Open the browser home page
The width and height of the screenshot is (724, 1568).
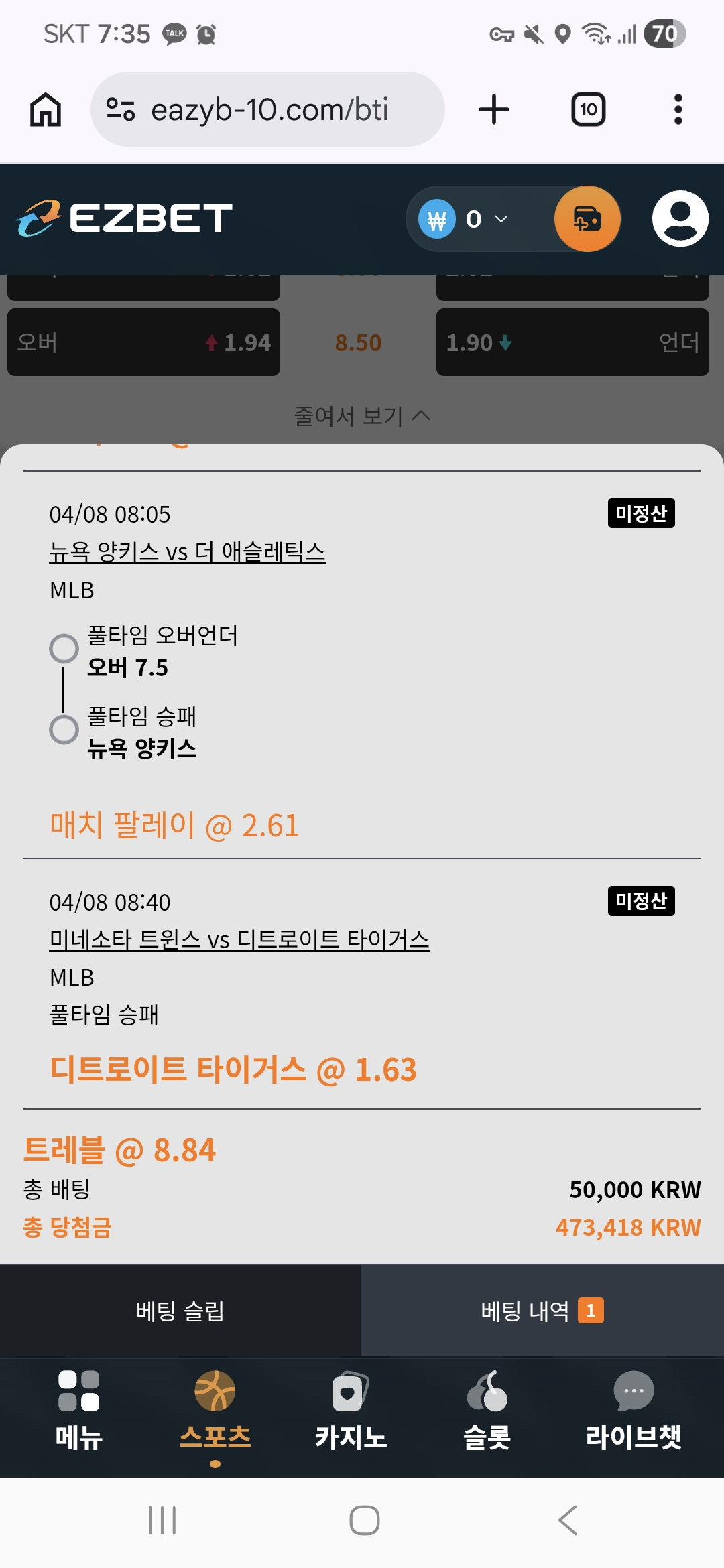[x=46, y=109]
